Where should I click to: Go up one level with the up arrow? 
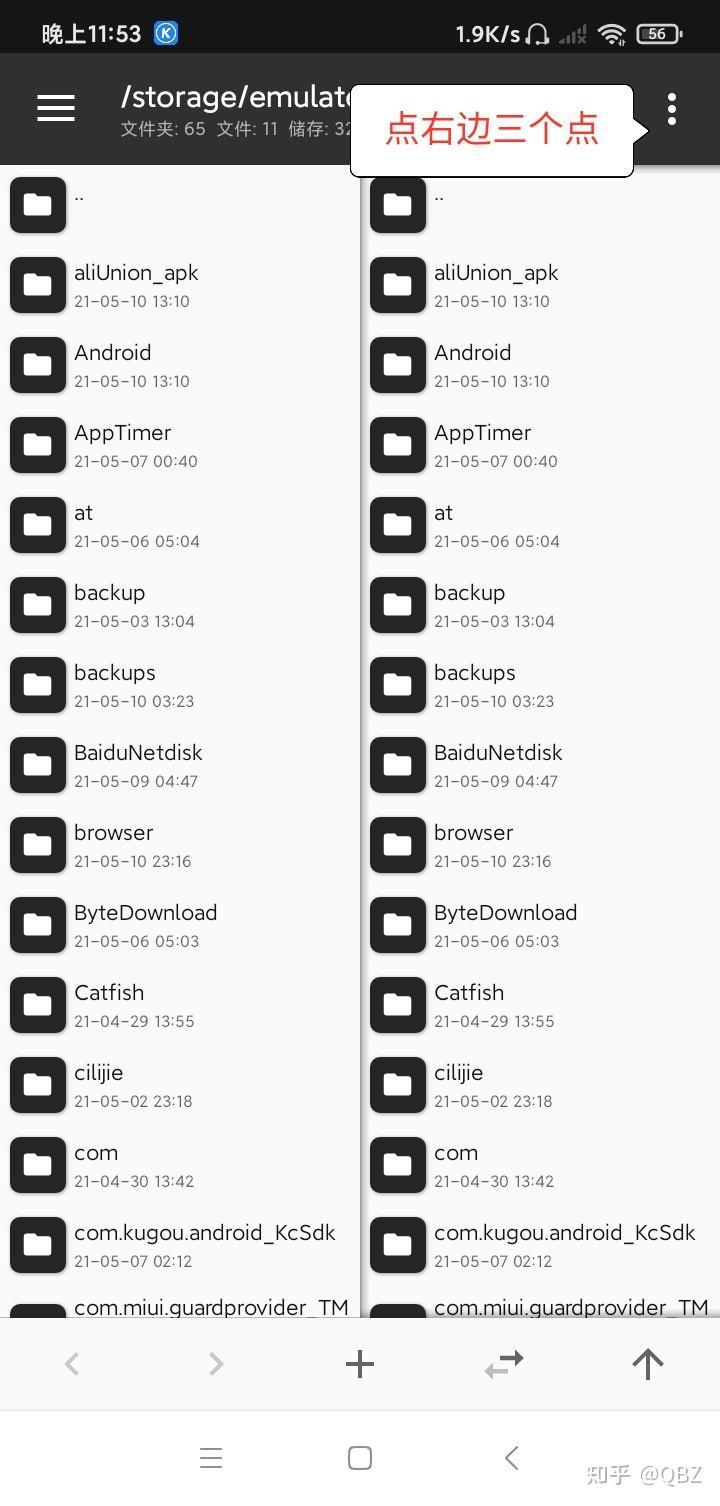click(x=648, y=1364)
